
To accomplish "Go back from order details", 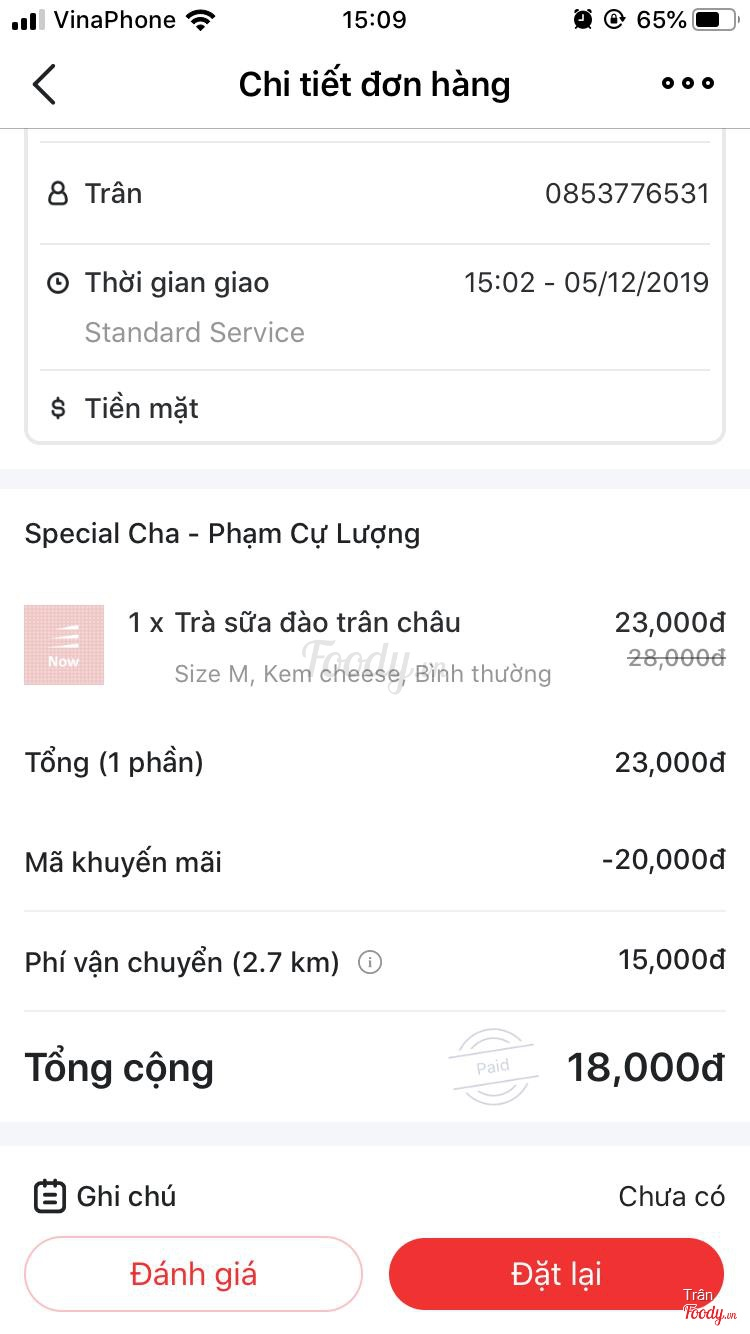I will pyautogui.click(x=44, y=85).
